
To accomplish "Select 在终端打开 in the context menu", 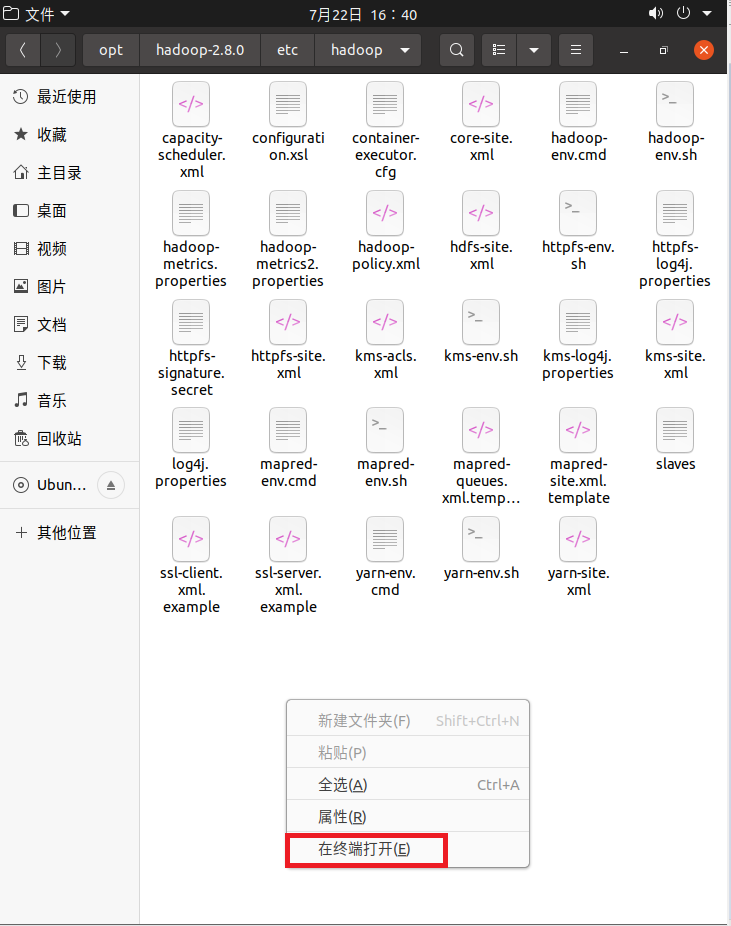I will [365, 849].
